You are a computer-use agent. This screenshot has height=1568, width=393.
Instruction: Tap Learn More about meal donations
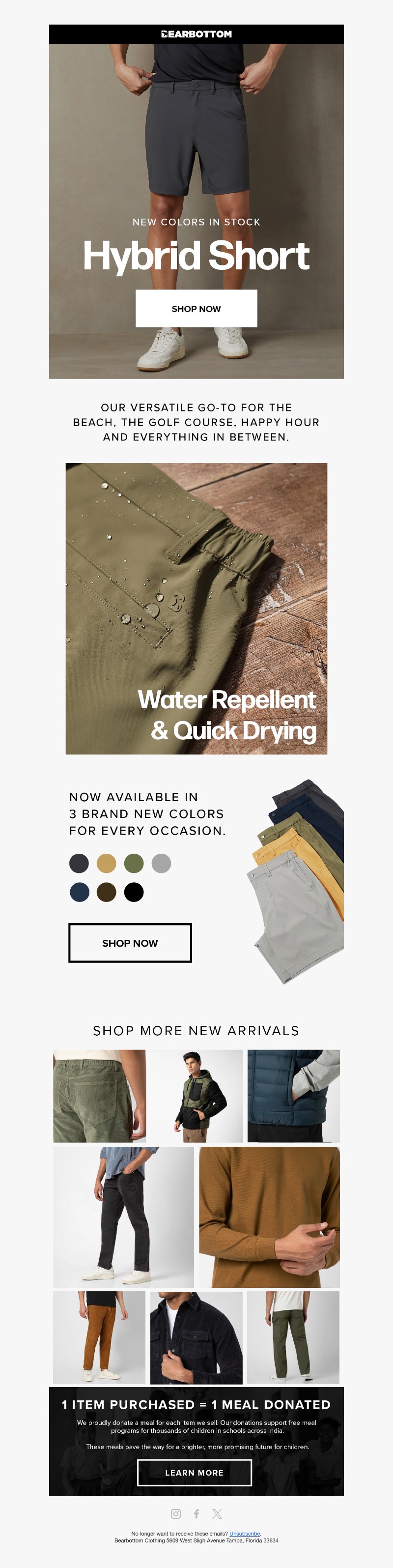194,1473
